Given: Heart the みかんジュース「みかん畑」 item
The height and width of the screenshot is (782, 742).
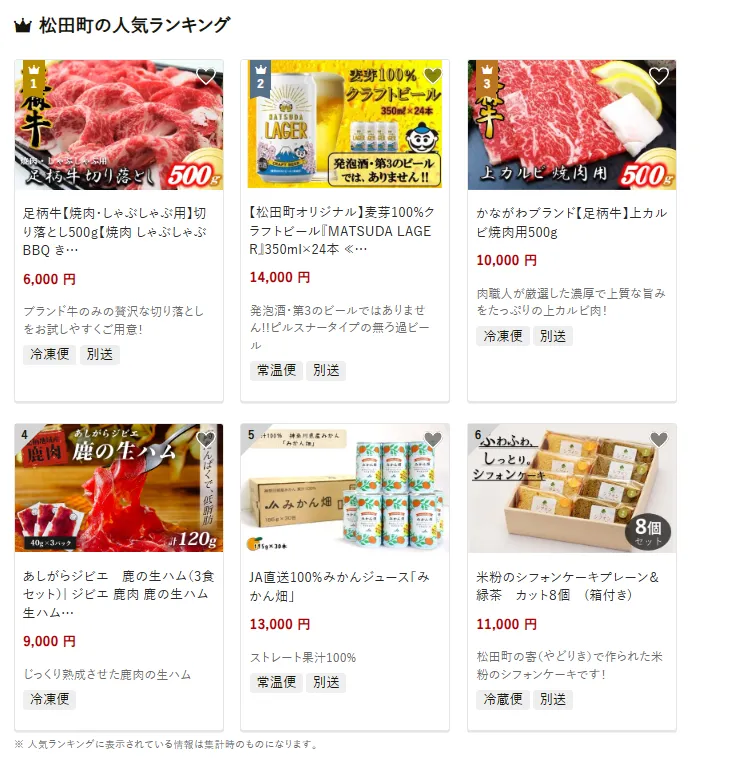Looking at the screenshot, I should (432, 440).
